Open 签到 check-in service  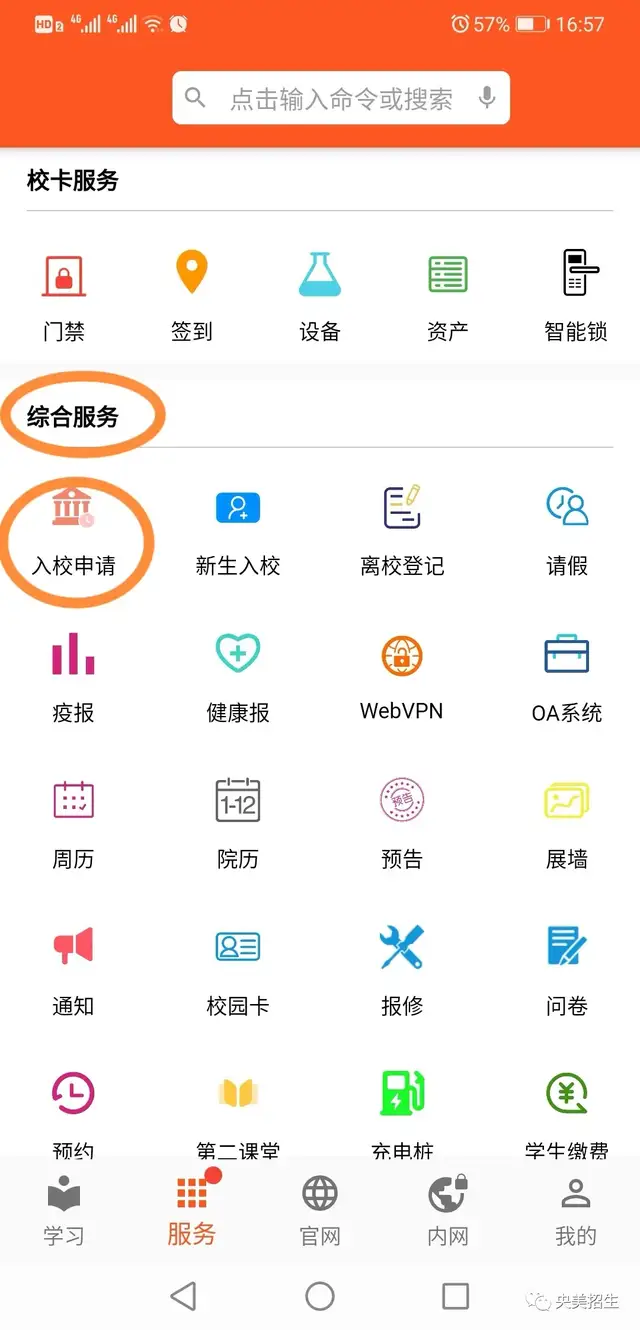[191, 294]
